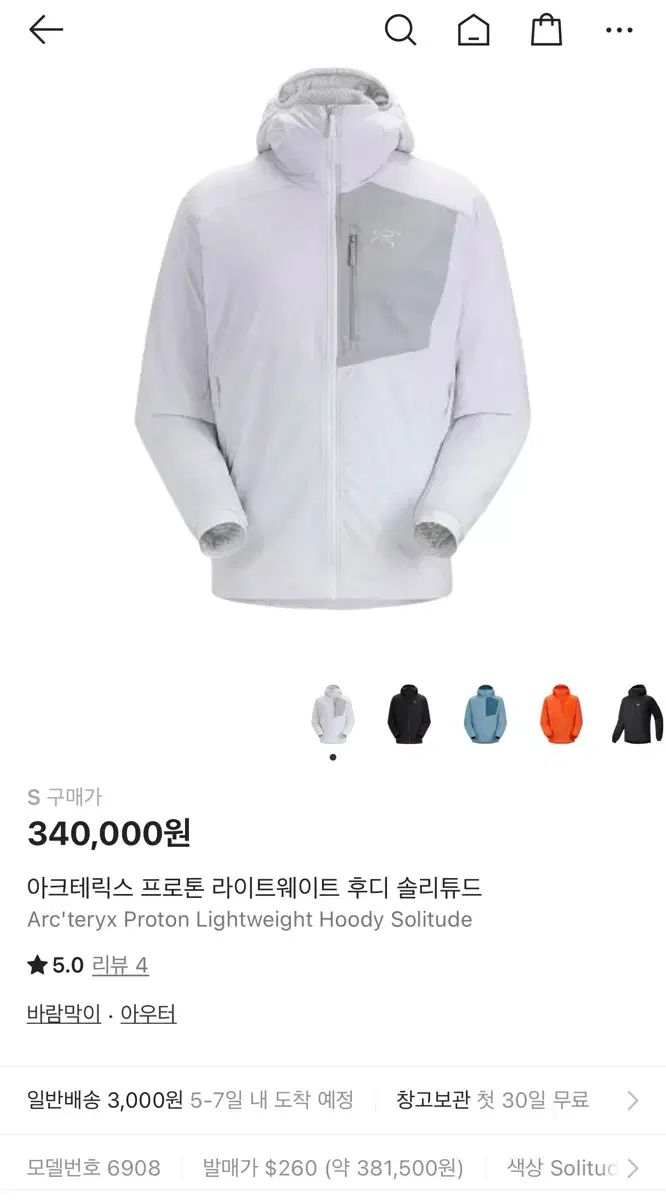Expand the delivery info chevron
This screenshot has height=1200, width=666.
[x=632, y=1101]
